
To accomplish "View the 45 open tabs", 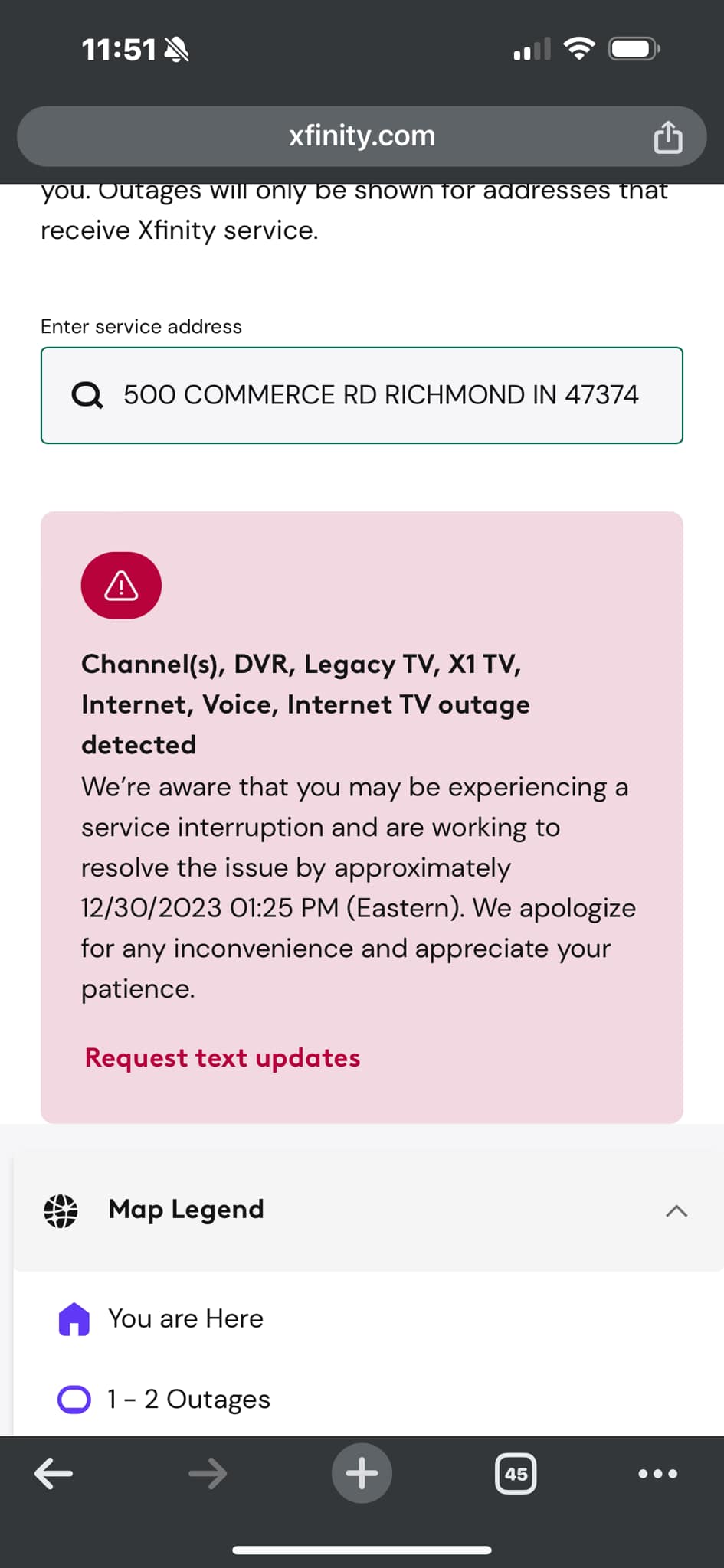I will coord(516,1473).
